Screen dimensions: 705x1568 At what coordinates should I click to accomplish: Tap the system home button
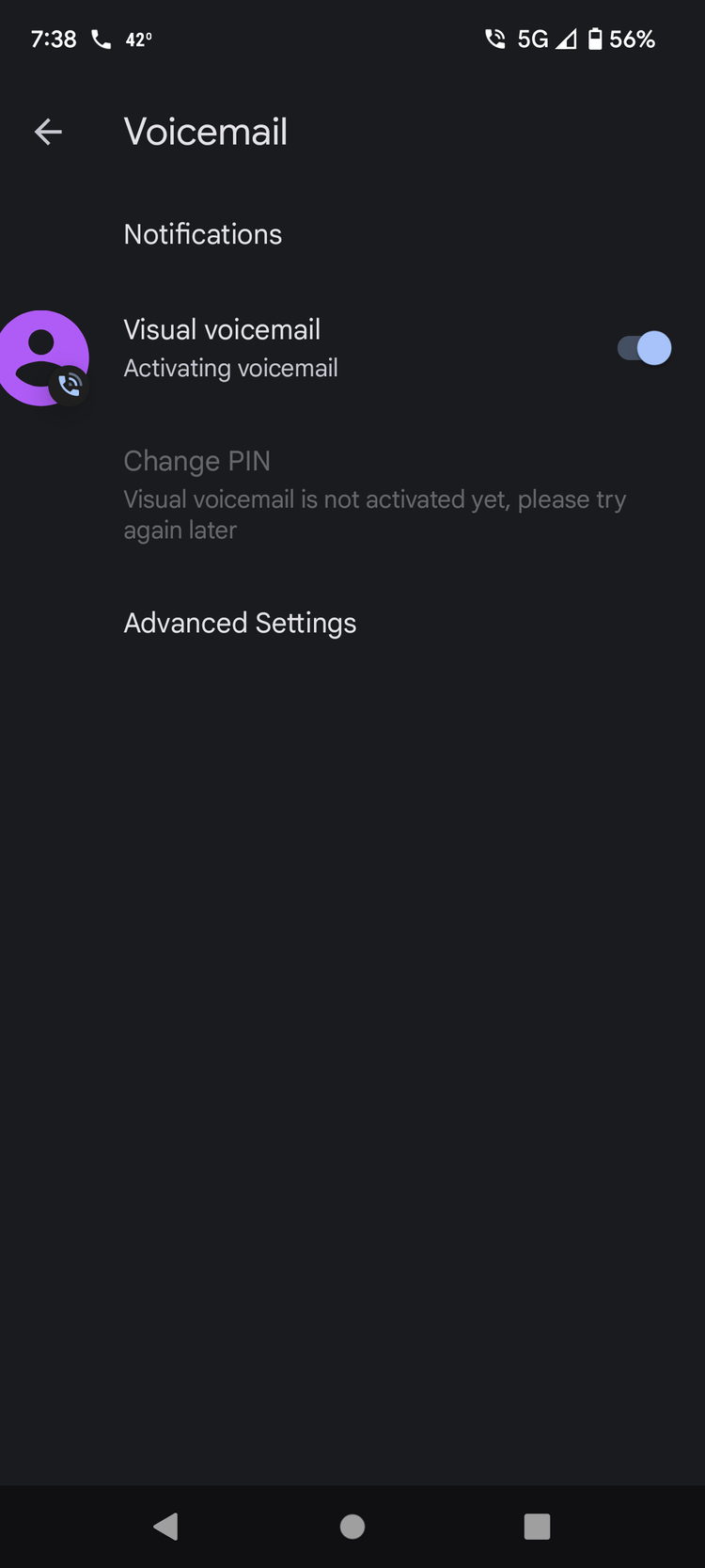tap(352, 1526)
